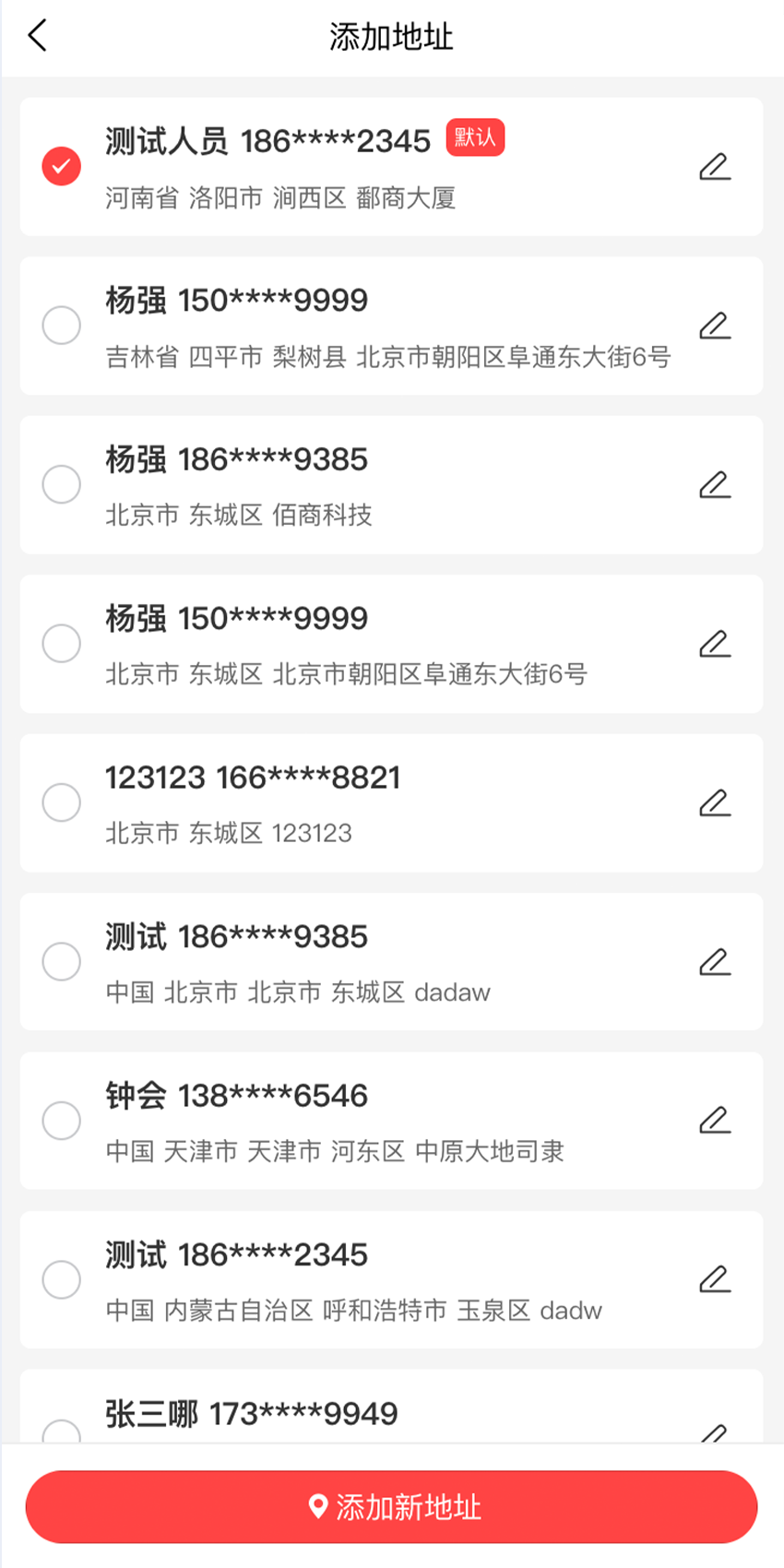Go back using the top-left arrow
The width and height of the screenshot is (784, 1568).
(x=37, y=37)
